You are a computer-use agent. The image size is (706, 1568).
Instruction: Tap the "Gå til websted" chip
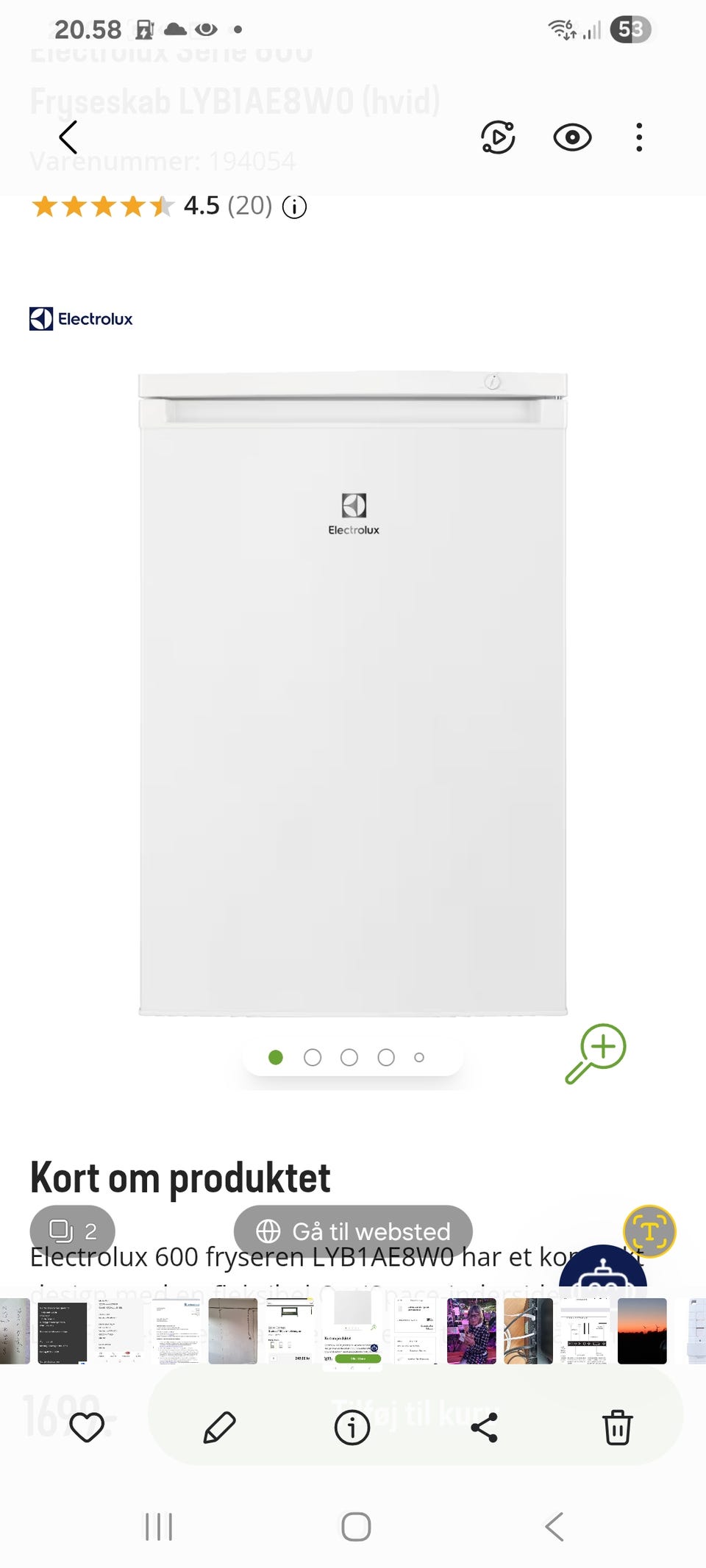pyautogui.click(x=353, y=1231)
